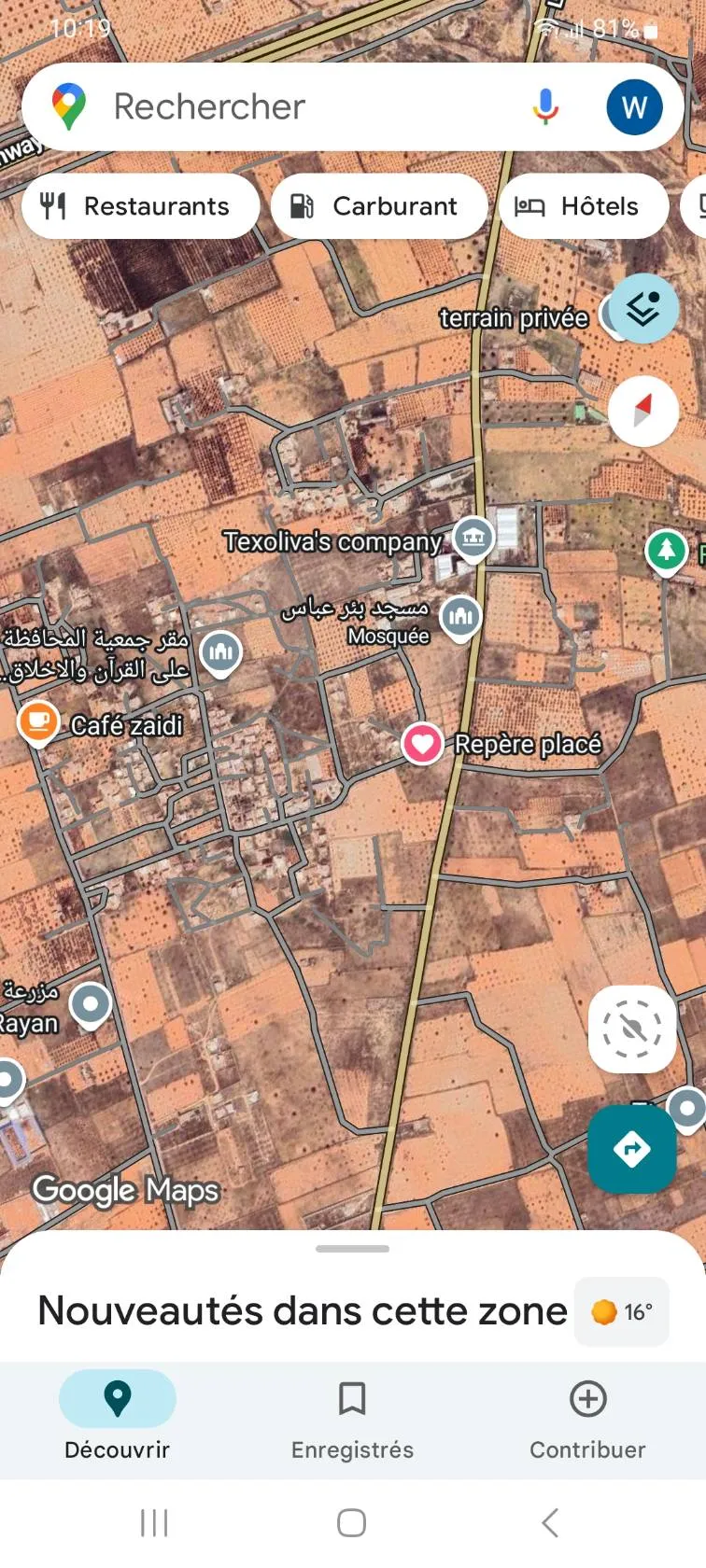This screenshot has width=706, height=1568.
Task: Open the Texoliva's company marker
Action: pos(473,539)
